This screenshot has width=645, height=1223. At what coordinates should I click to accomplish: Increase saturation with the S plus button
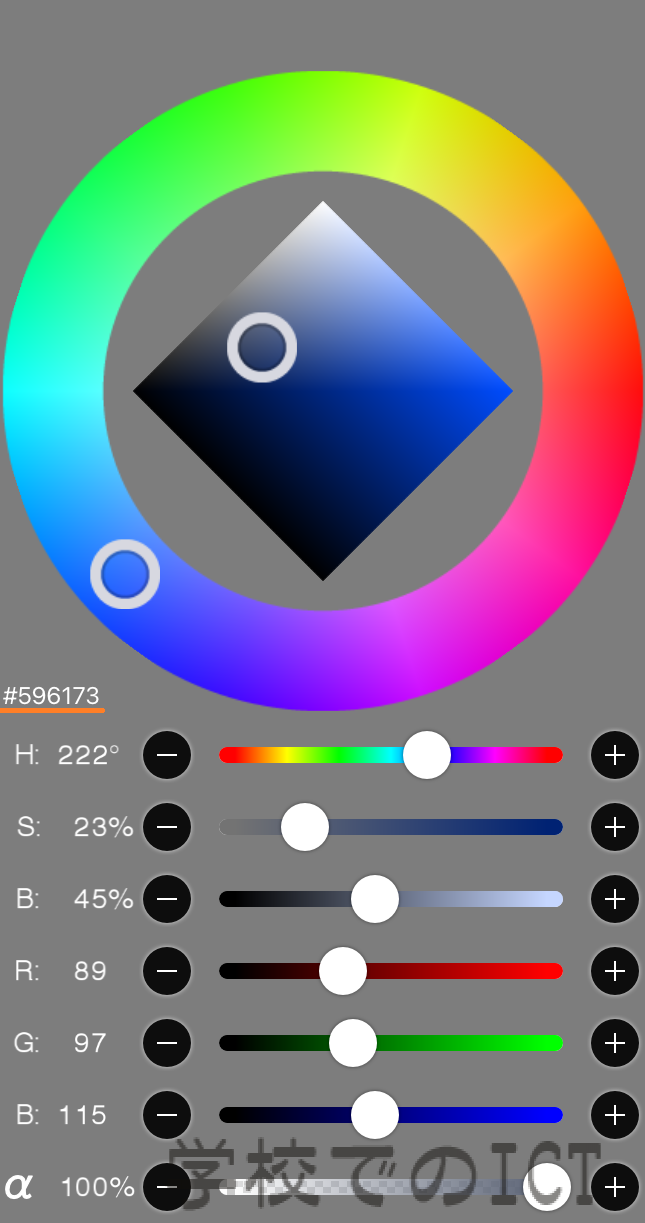[615, 827]
